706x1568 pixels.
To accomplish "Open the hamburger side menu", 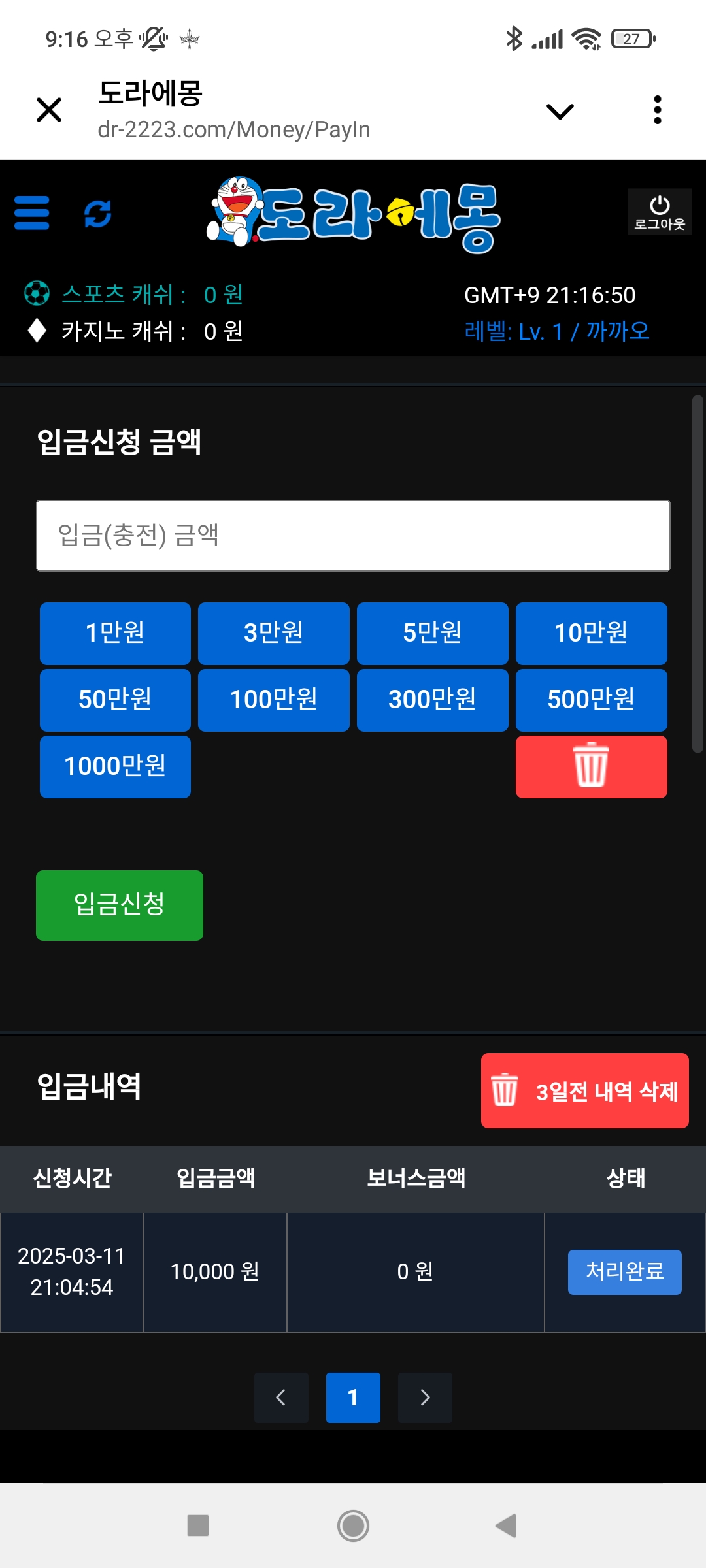I will pyautogui.click(x=32, y=213).
